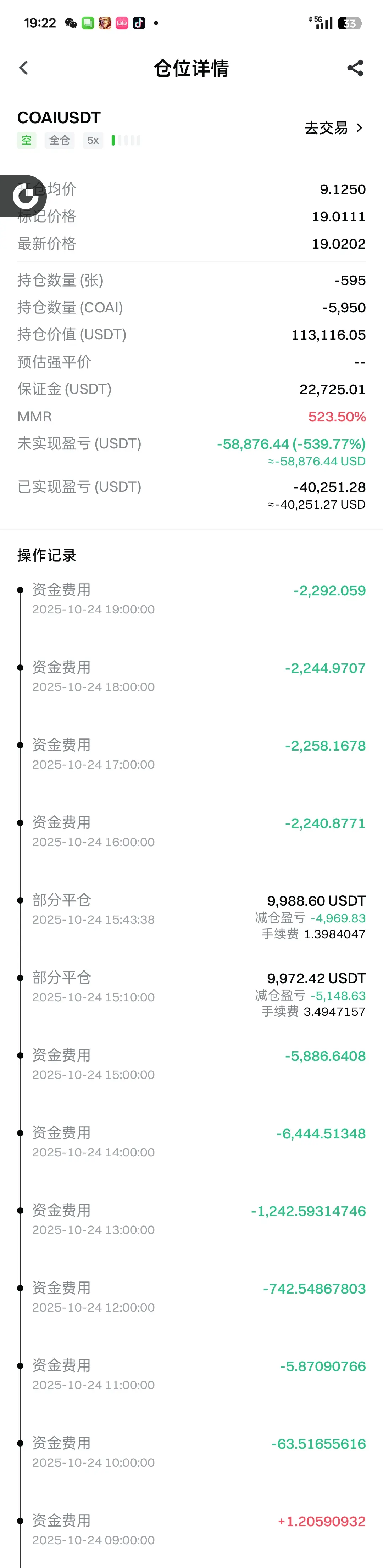Go back from position details
The image size is (383, 1568).
pos(24,68)
